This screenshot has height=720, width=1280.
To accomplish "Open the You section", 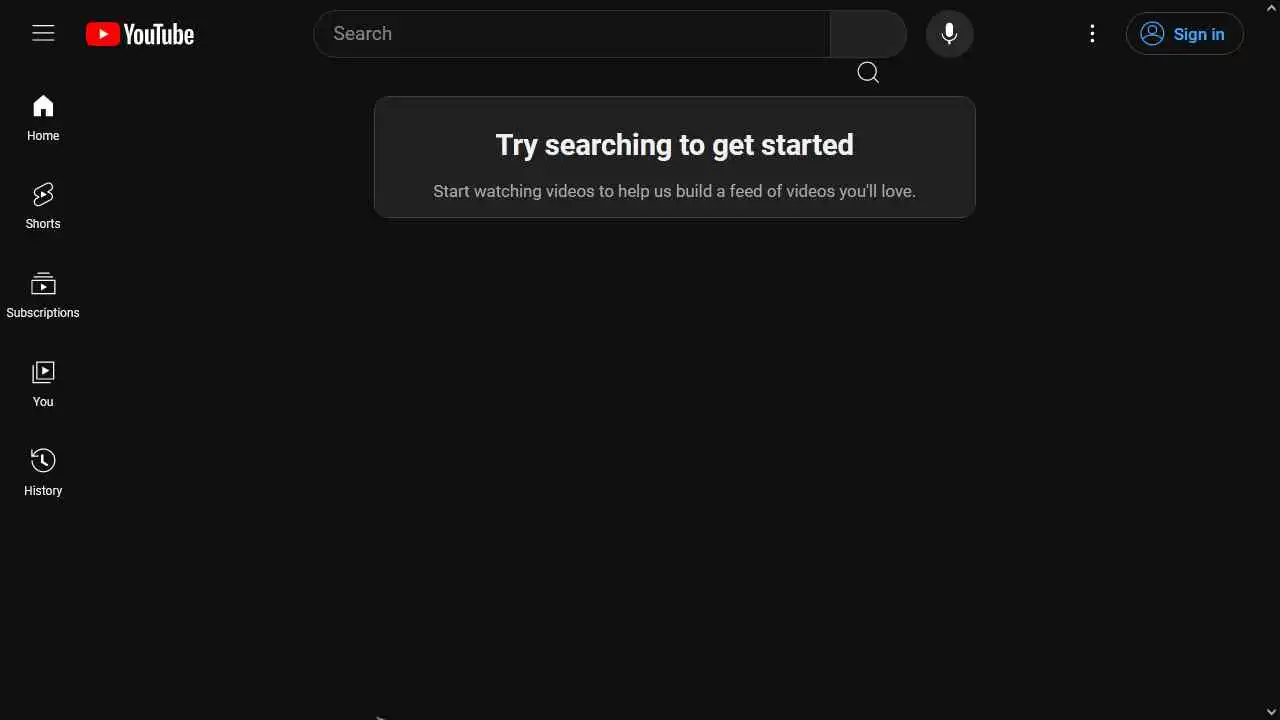I will 43,384.
